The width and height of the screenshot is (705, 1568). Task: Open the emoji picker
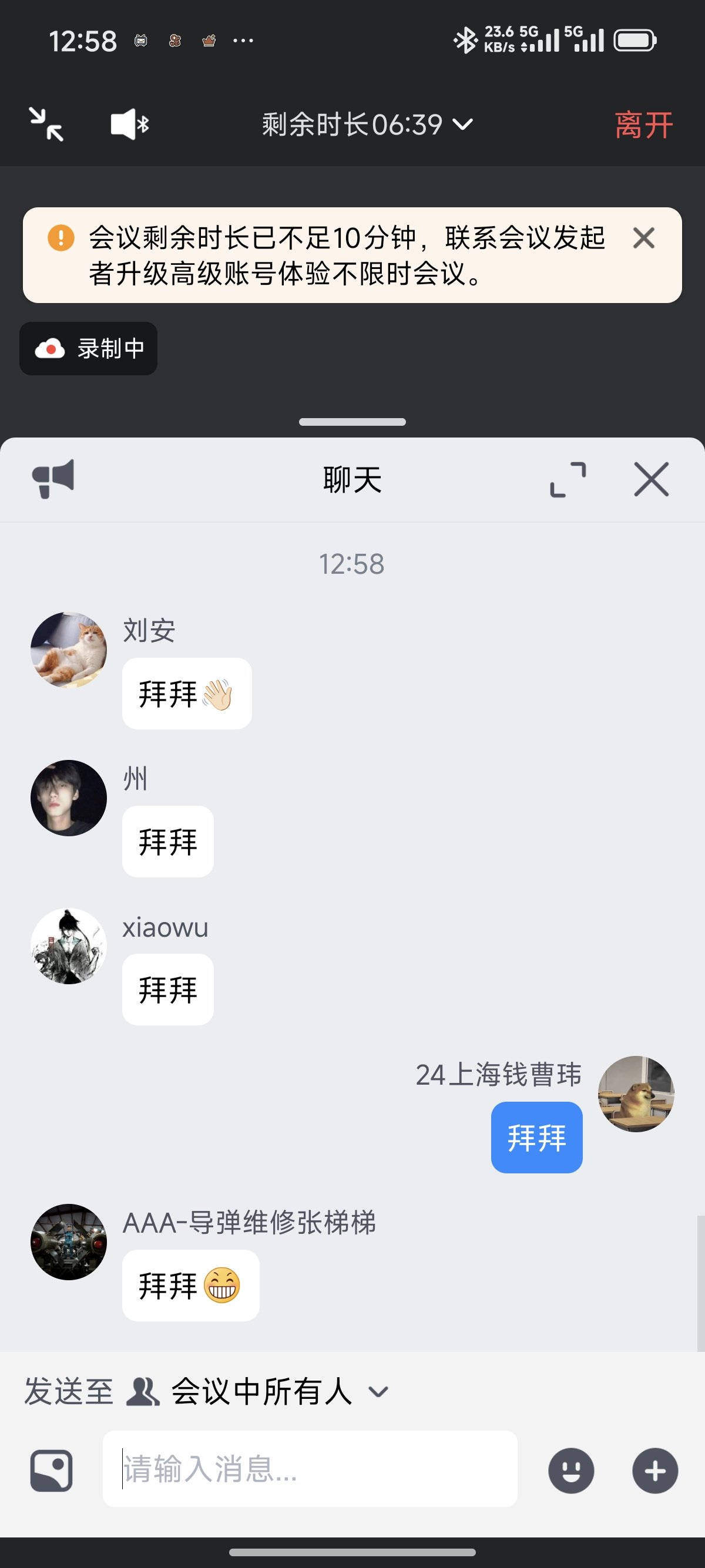pos(570,1471)
